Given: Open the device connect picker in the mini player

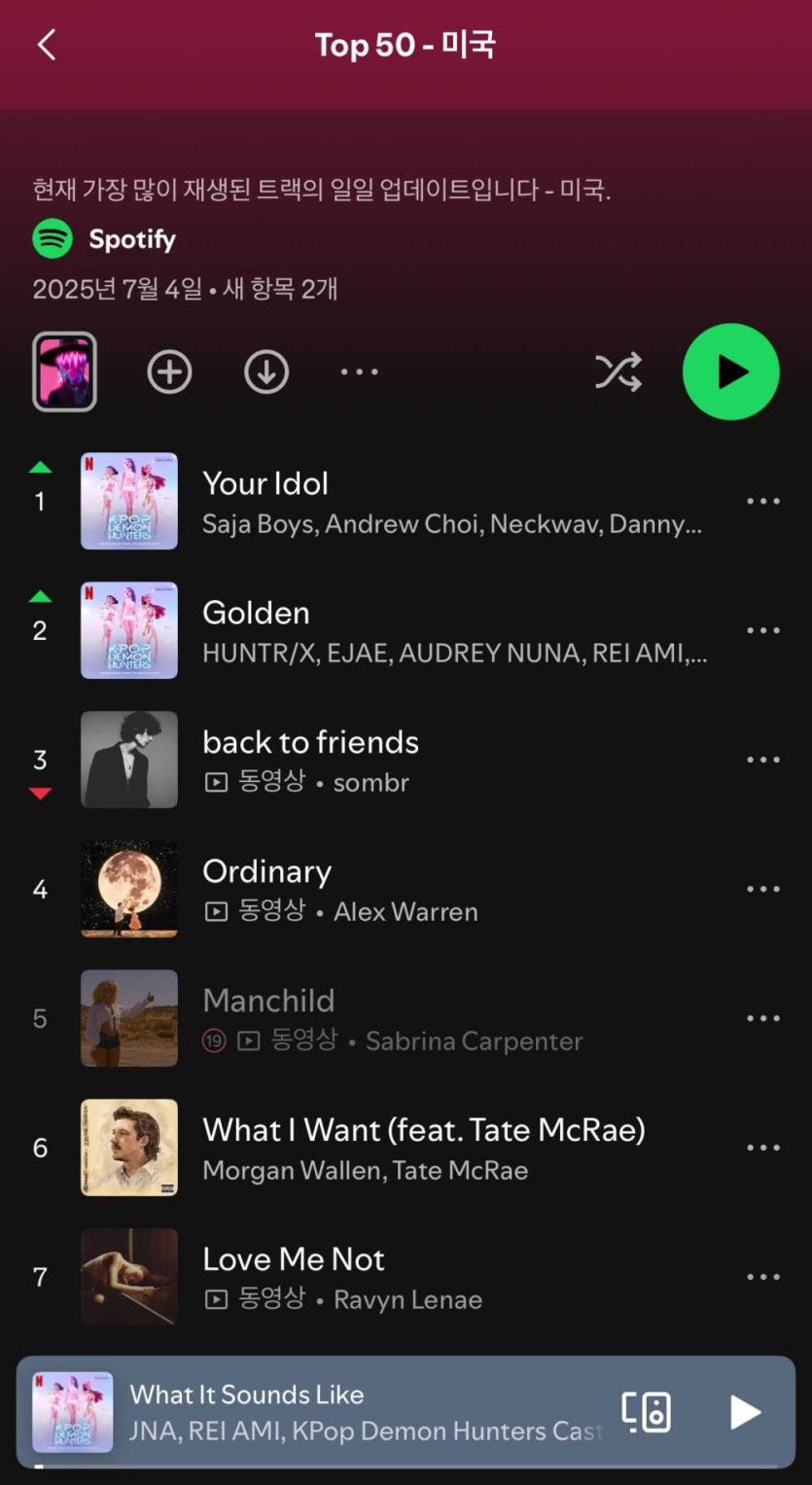Looking at the screenshot, I should 647,1411.
